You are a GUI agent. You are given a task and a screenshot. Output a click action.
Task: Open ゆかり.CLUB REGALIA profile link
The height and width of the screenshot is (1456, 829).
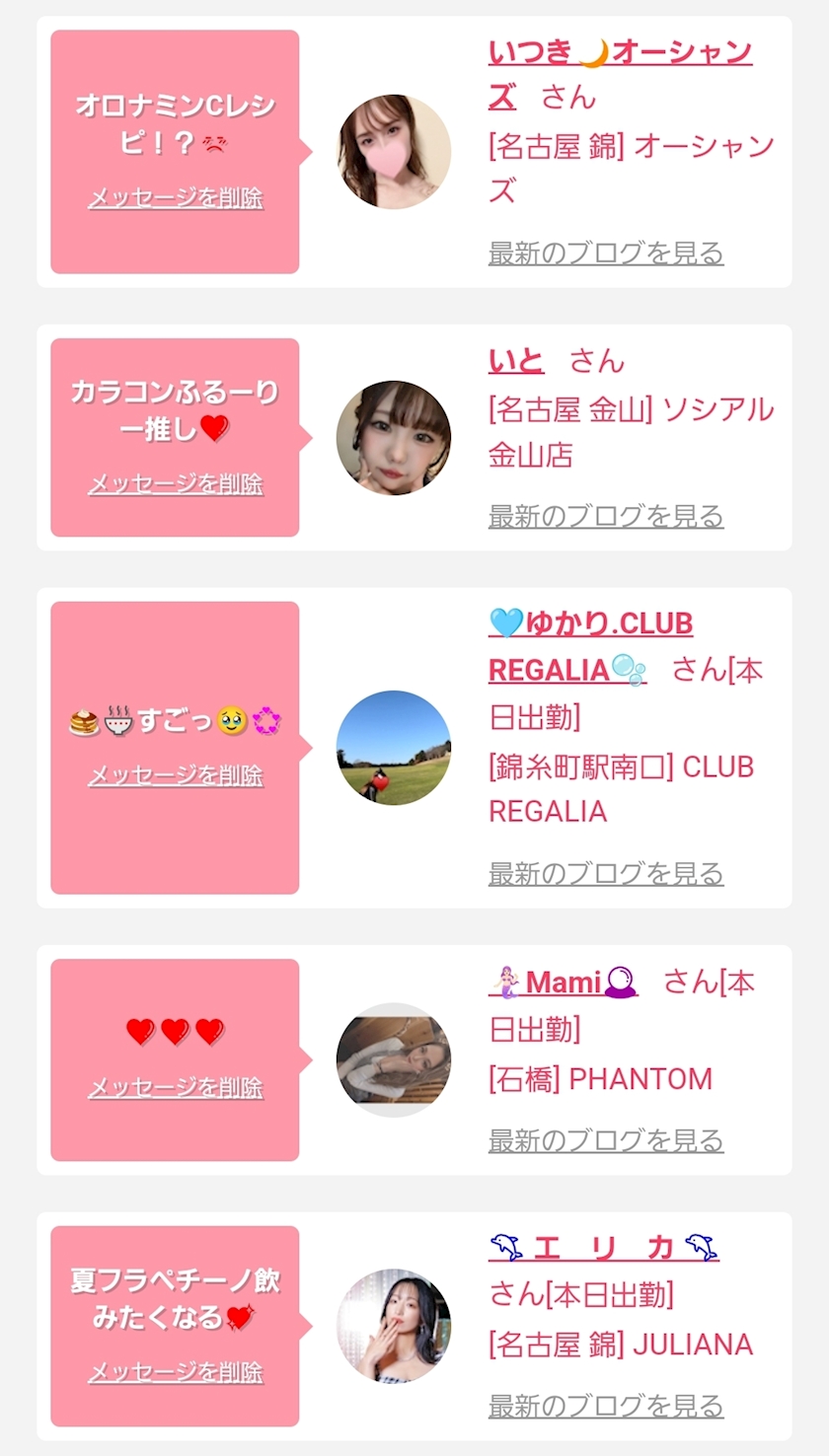tap(590, 624)
